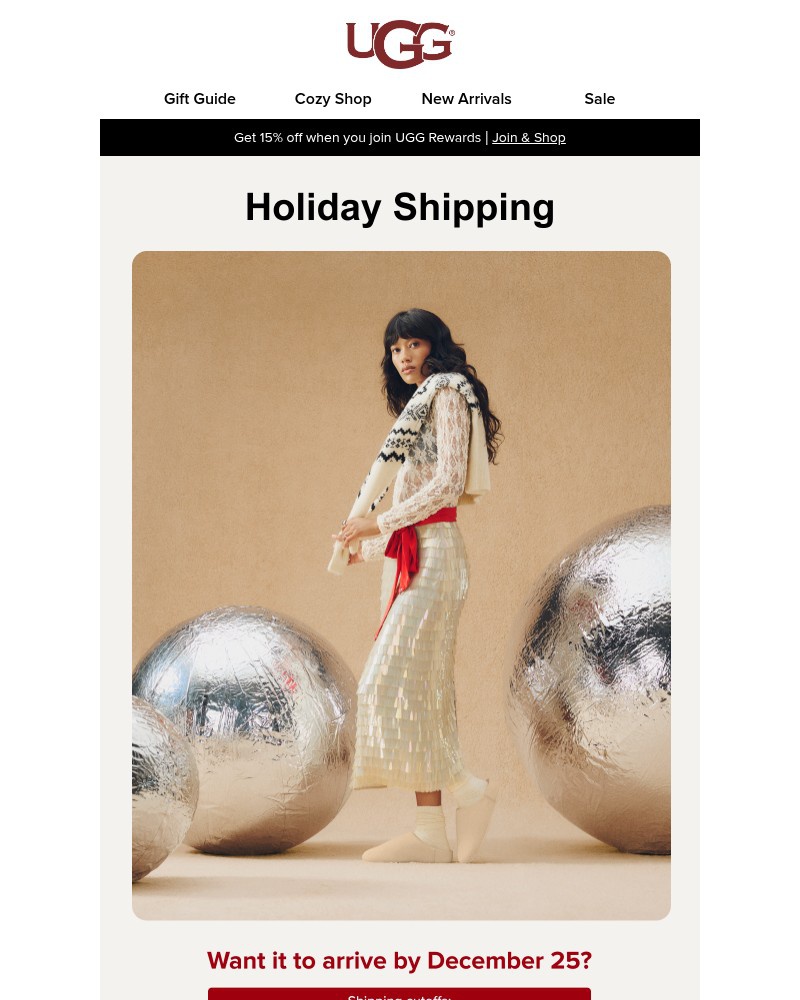This screenshot has height=1000, width=800.
Task: Click the UGG logo at the top
Action: coord(400,44)
